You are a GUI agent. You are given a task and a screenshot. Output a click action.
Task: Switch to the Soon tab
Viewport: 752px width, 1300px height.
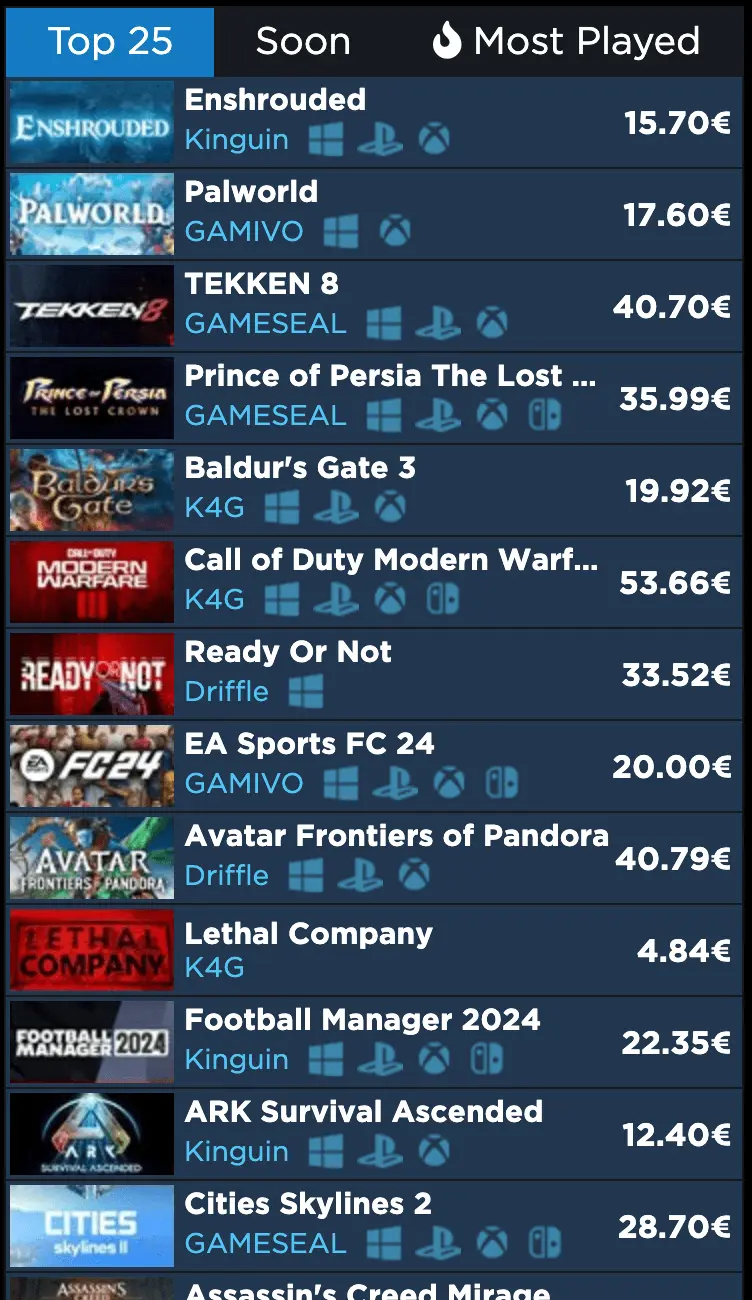tap(303, 42)
